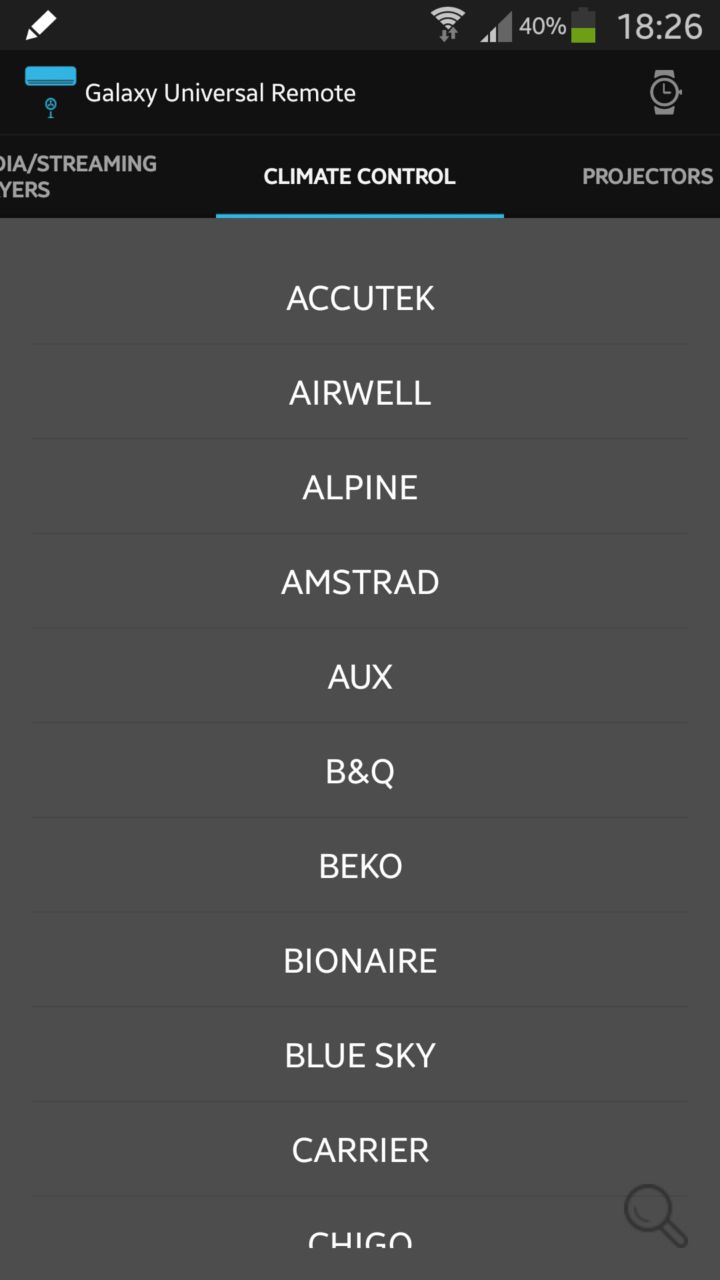Tap the Galaxy Universal Remote app icon
This screenshot has height=1280, width=720.
tap(50, 92)
